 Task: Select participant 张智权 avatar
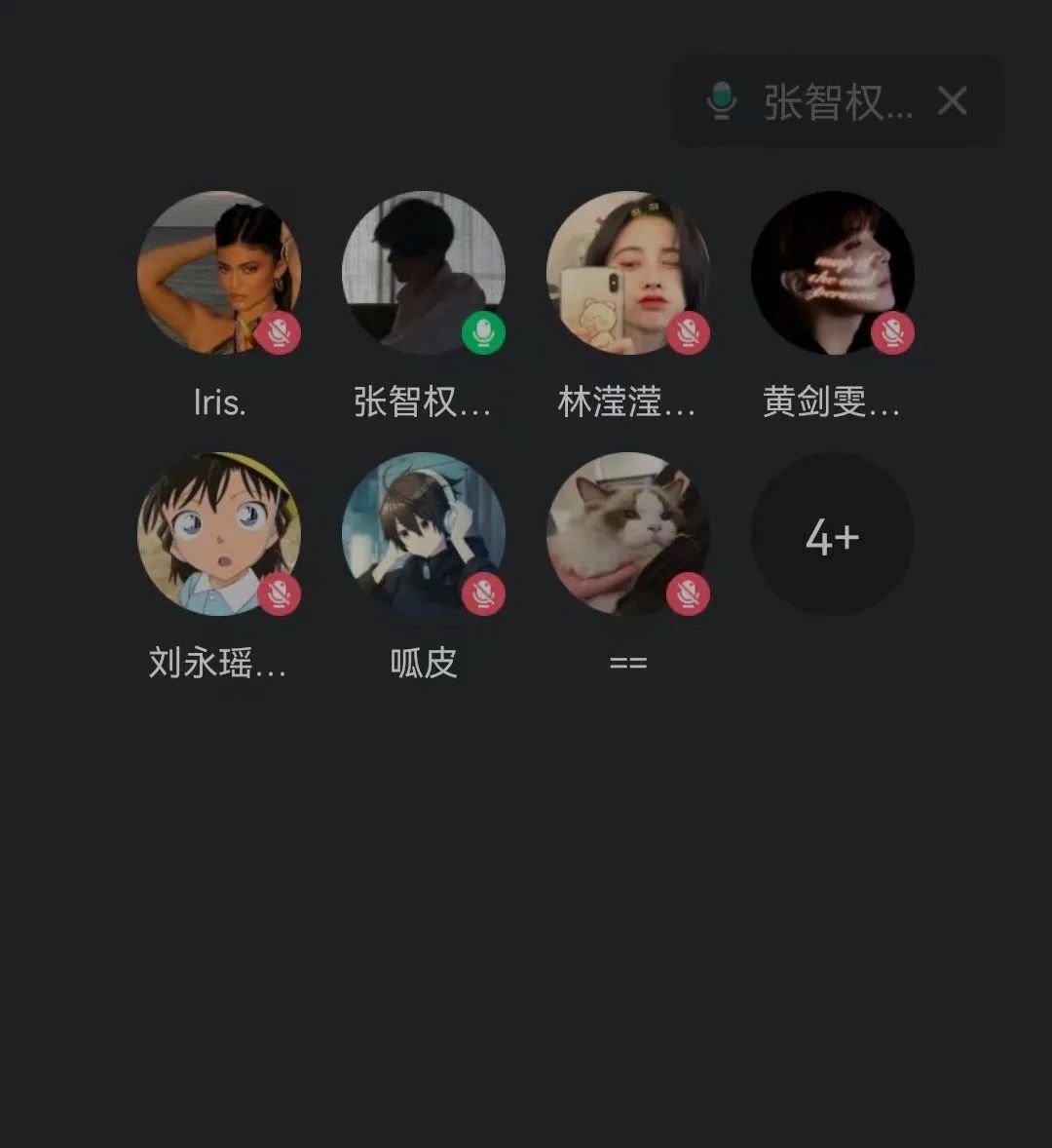coord(424,273)
